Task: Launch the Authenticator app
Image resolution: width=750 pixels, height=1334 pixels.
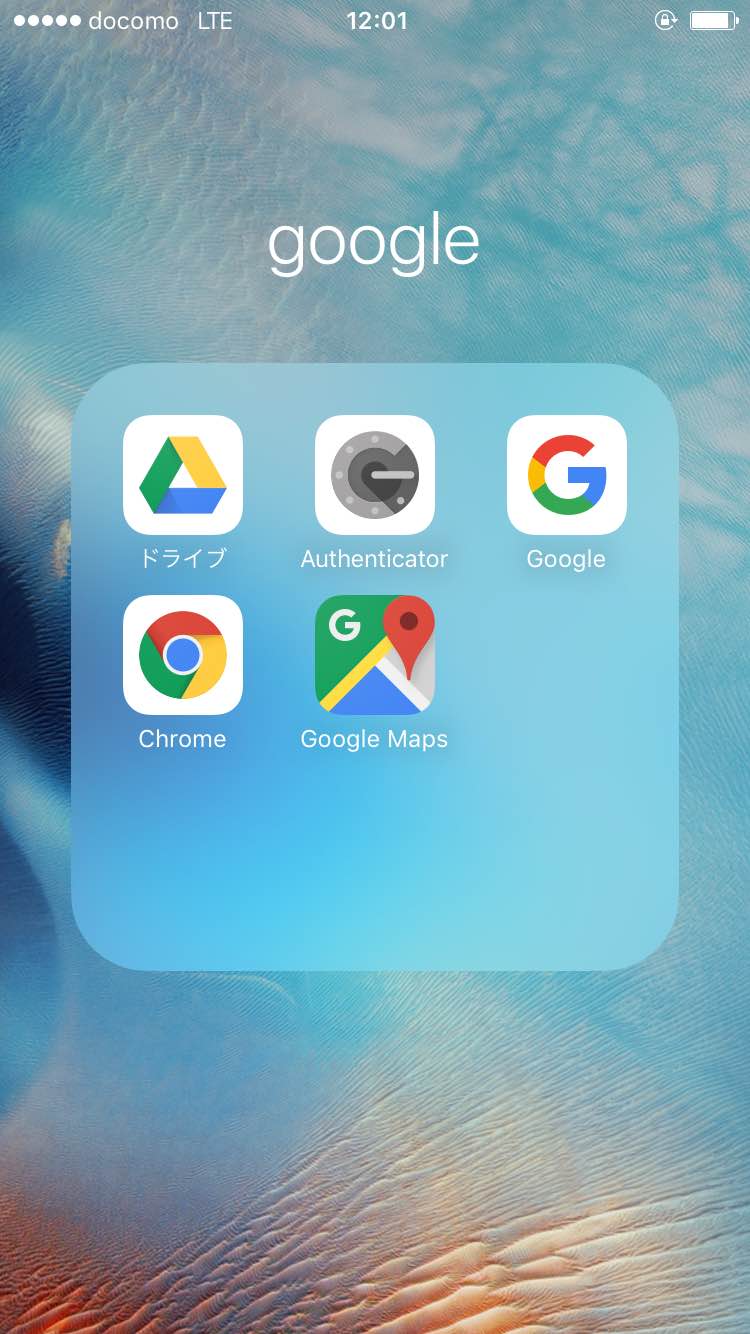Action: coord(375,475)
